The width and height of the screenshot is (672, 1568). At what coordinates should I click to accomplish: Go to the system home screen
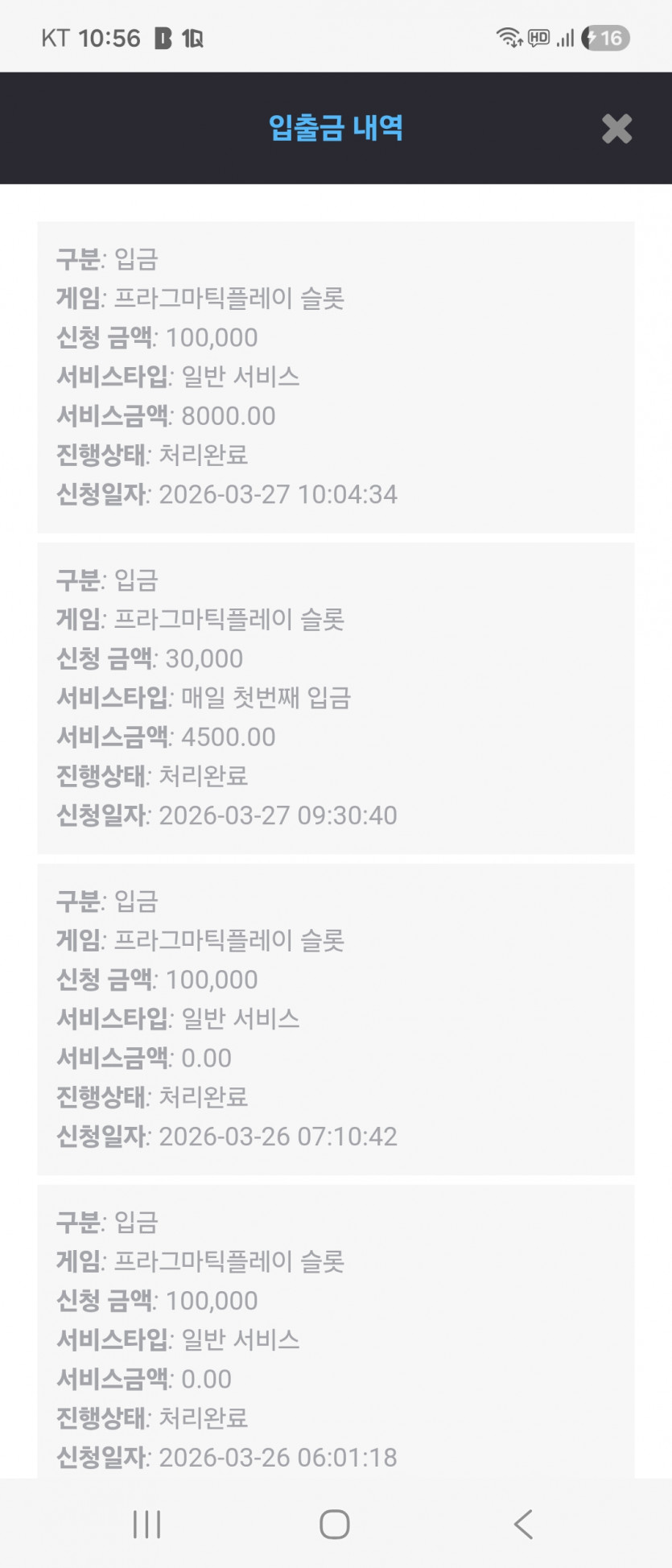[335, 1524]
